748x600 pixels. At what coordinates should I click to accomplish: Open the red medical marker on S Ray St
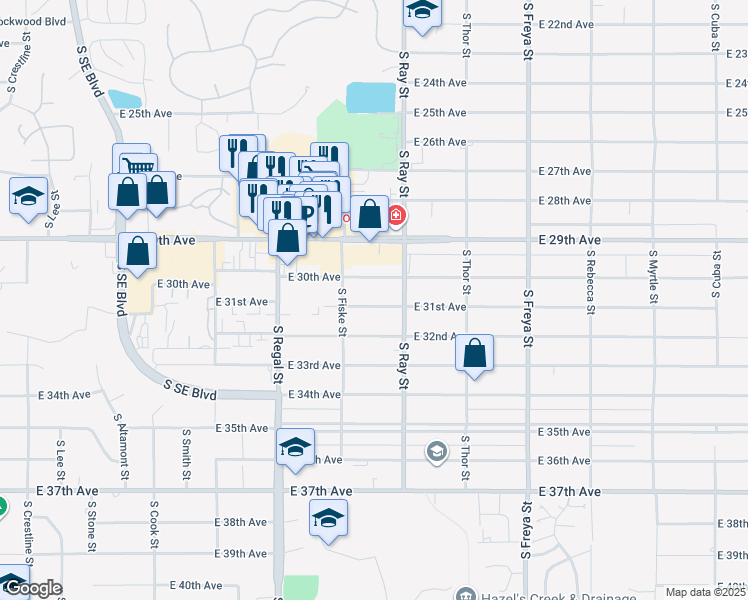click(x=396, y=216)
